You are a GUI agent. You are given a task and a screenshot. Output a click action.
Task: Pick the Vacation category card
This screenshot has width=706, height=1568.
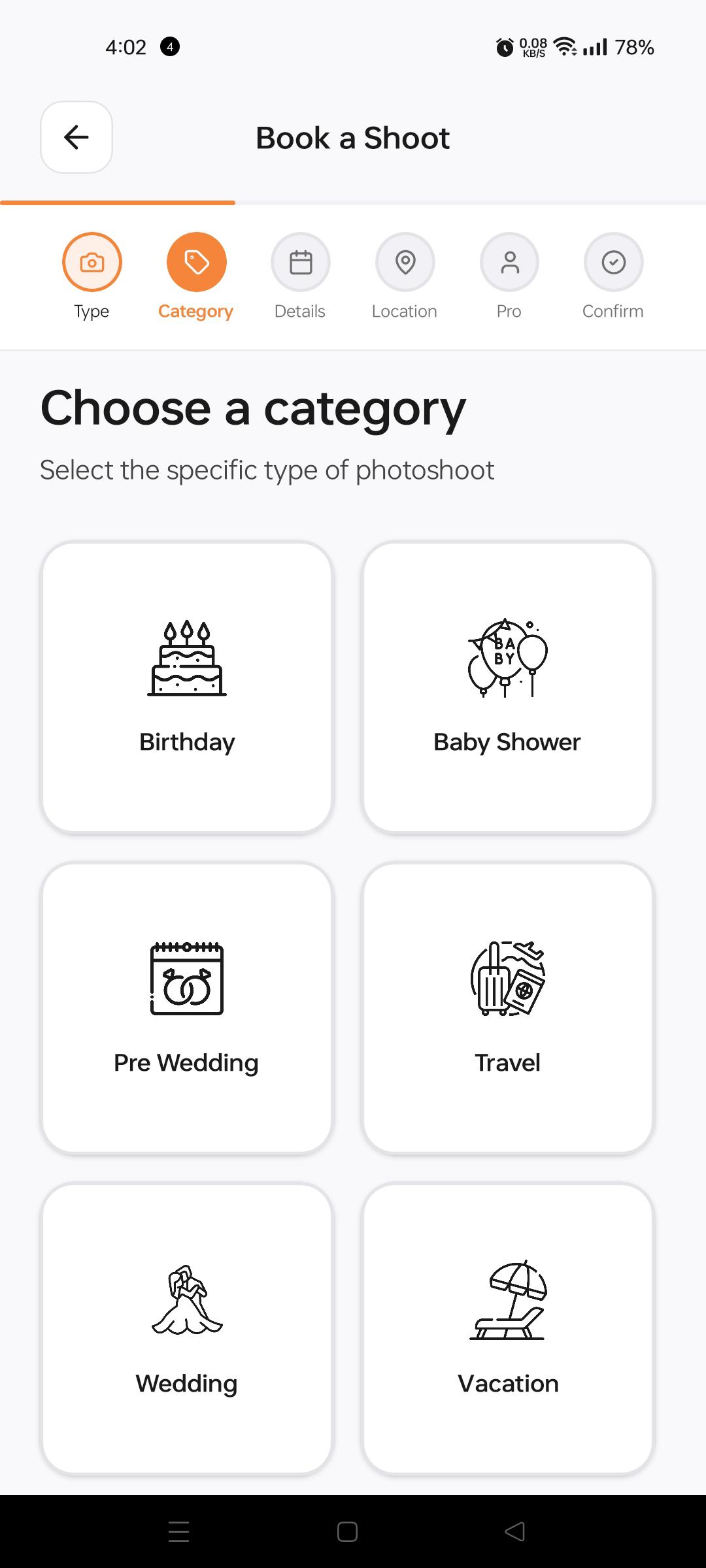pos(508,1329)
